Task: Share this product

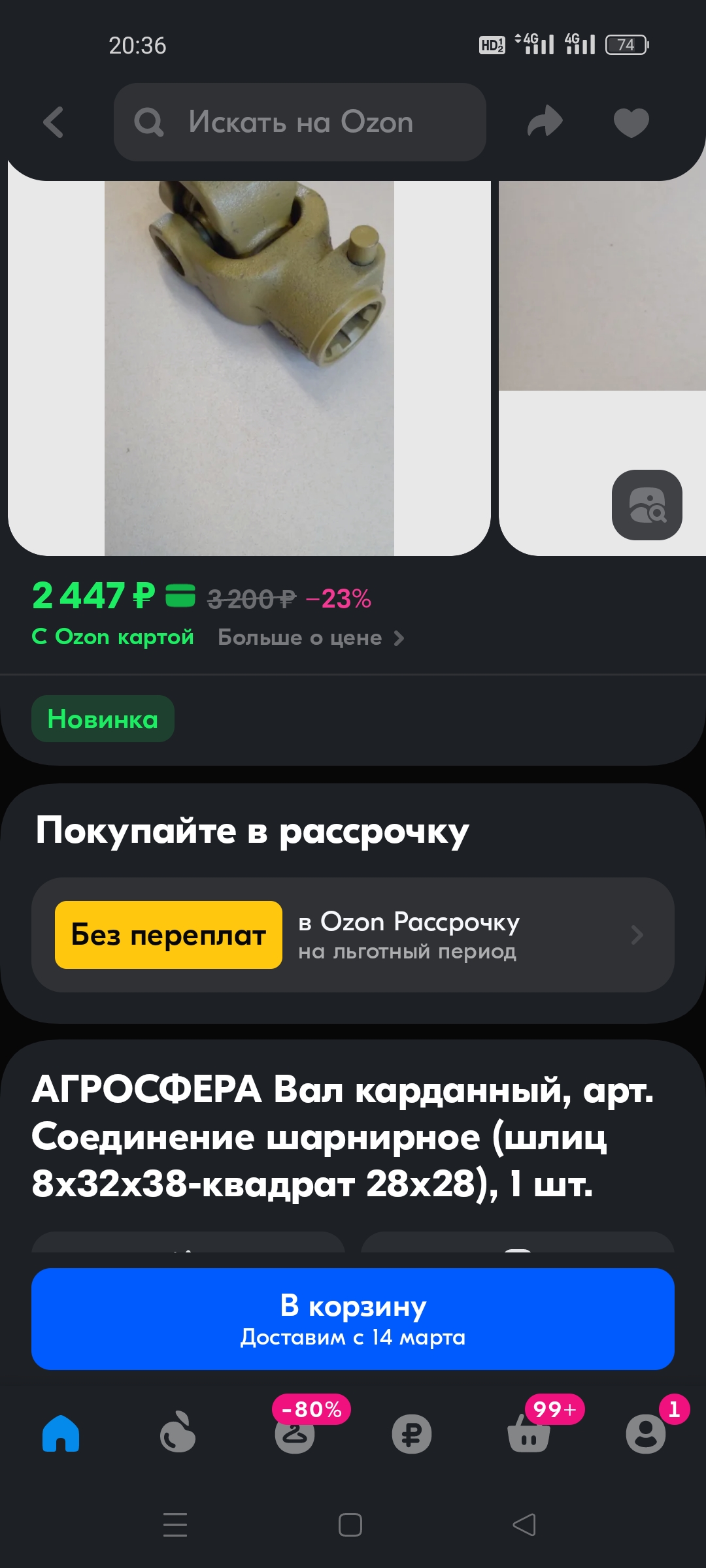Action: [545, 122]
